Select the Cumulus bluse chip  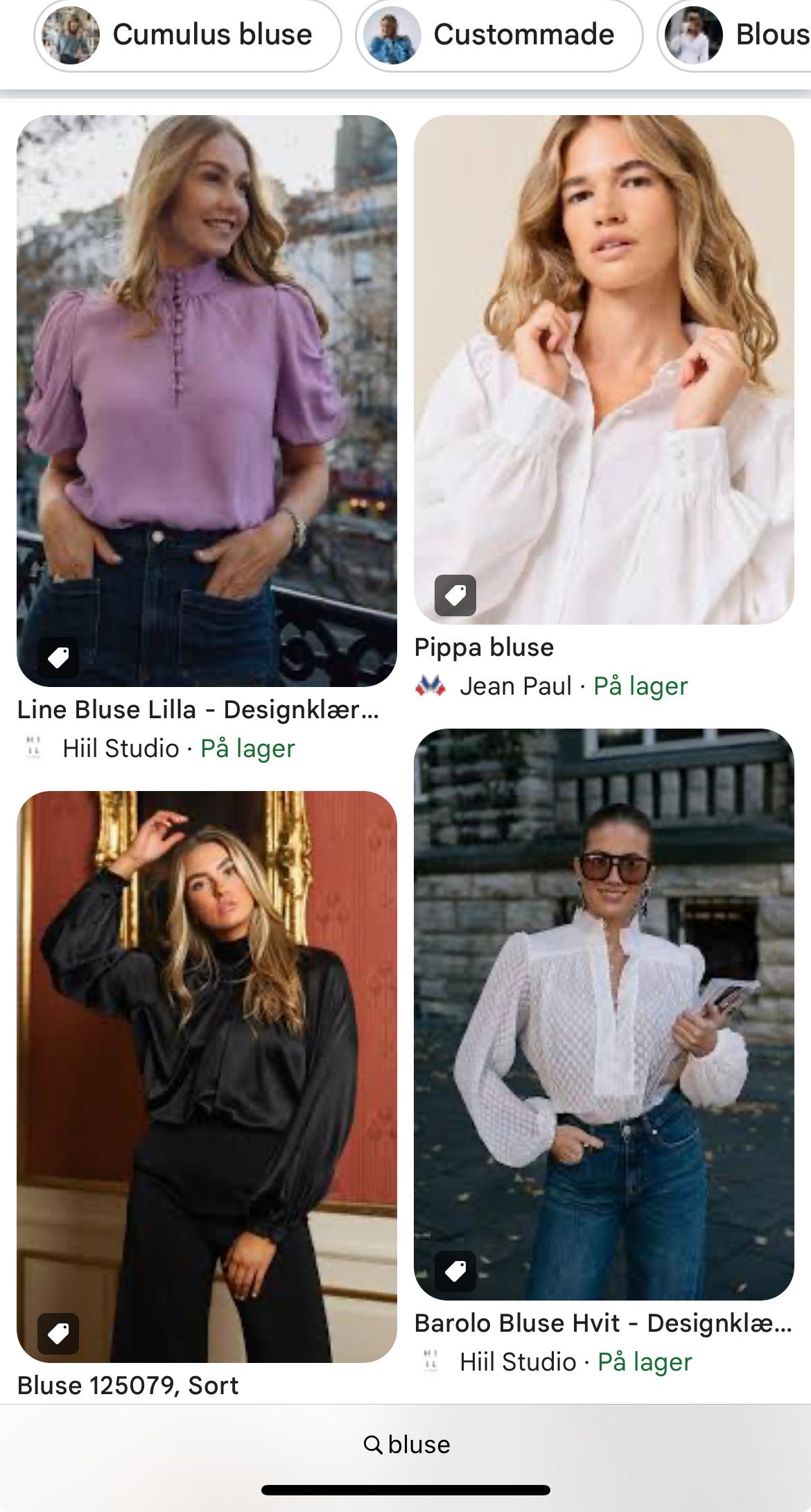[x=187, y=35]
